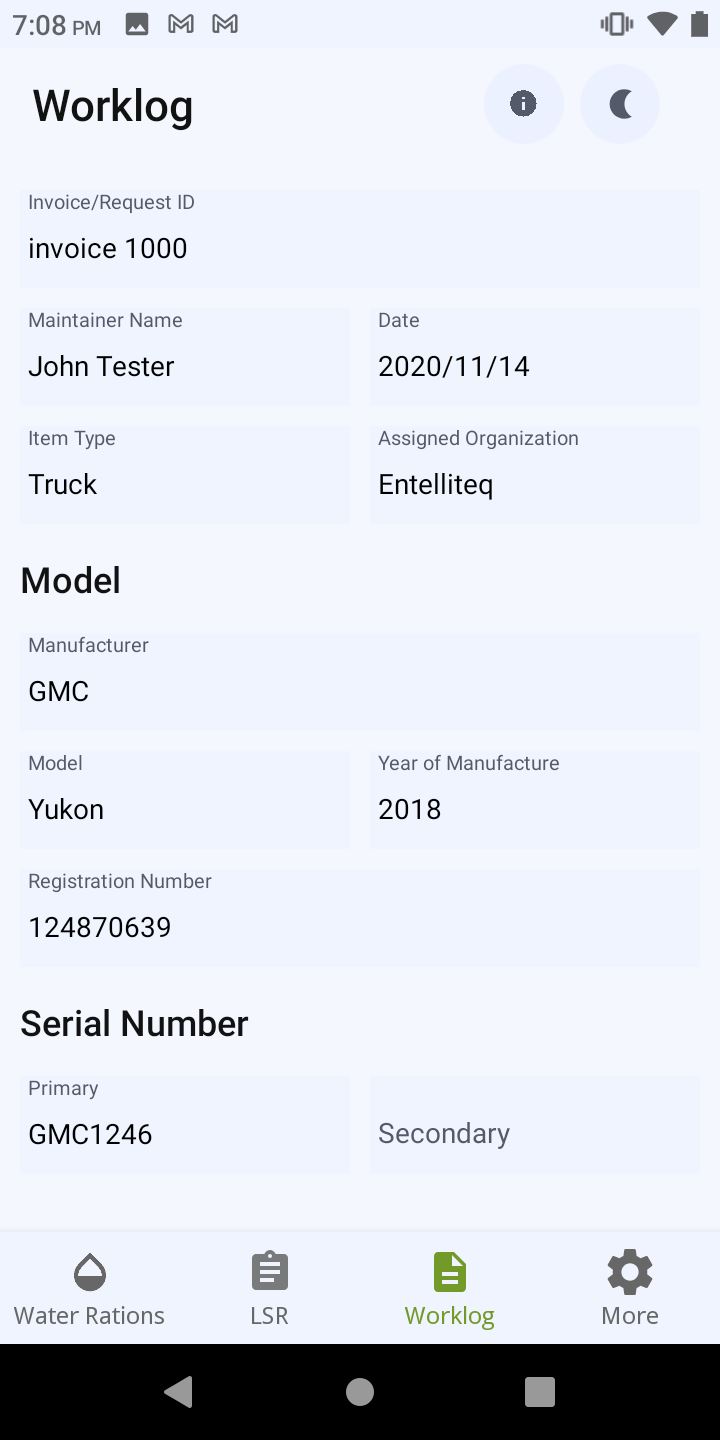Go back using the system back button
720x1440 pixels.
[179, 1391]
